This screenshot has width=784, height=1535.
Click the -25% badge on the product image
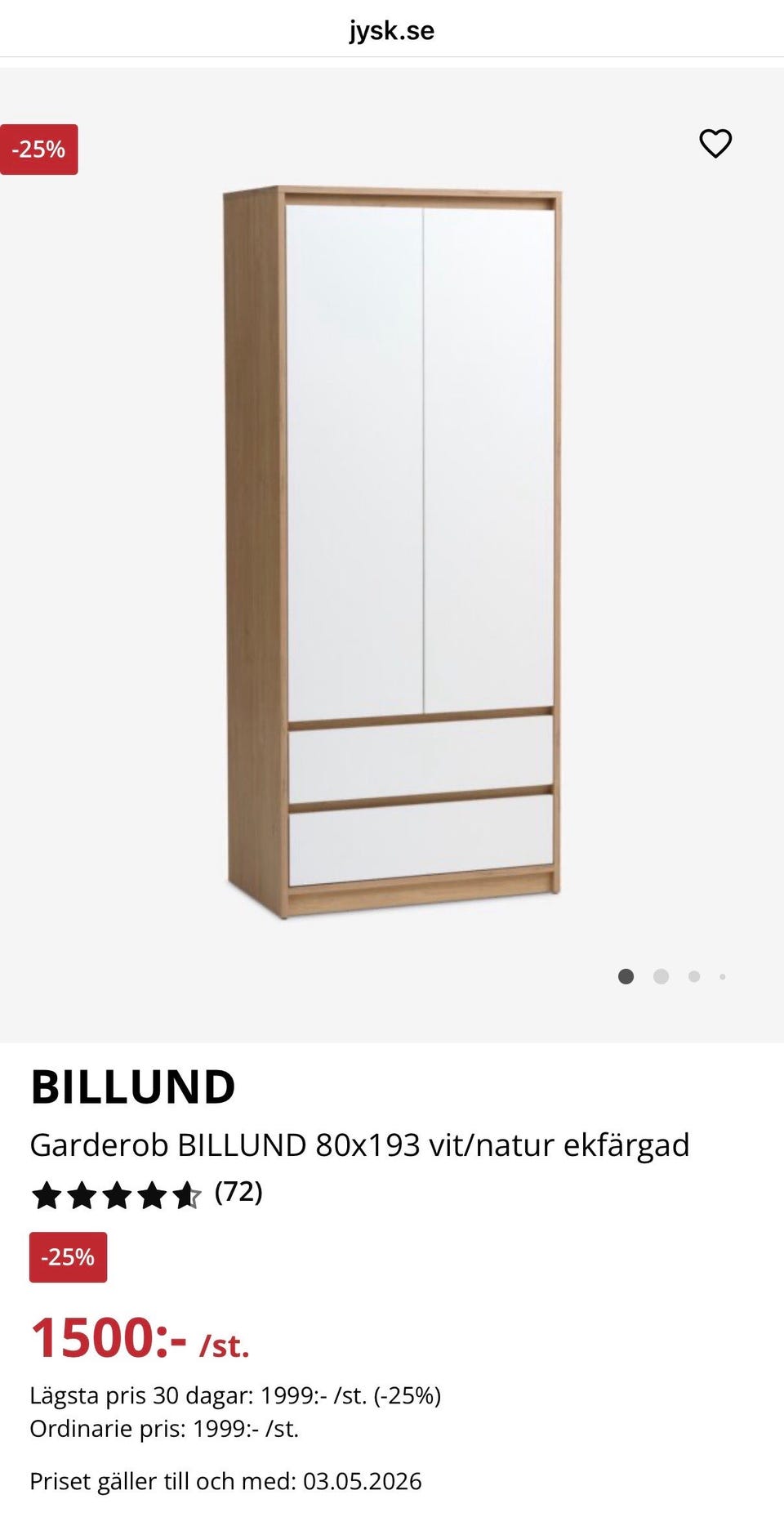[38, 149]
